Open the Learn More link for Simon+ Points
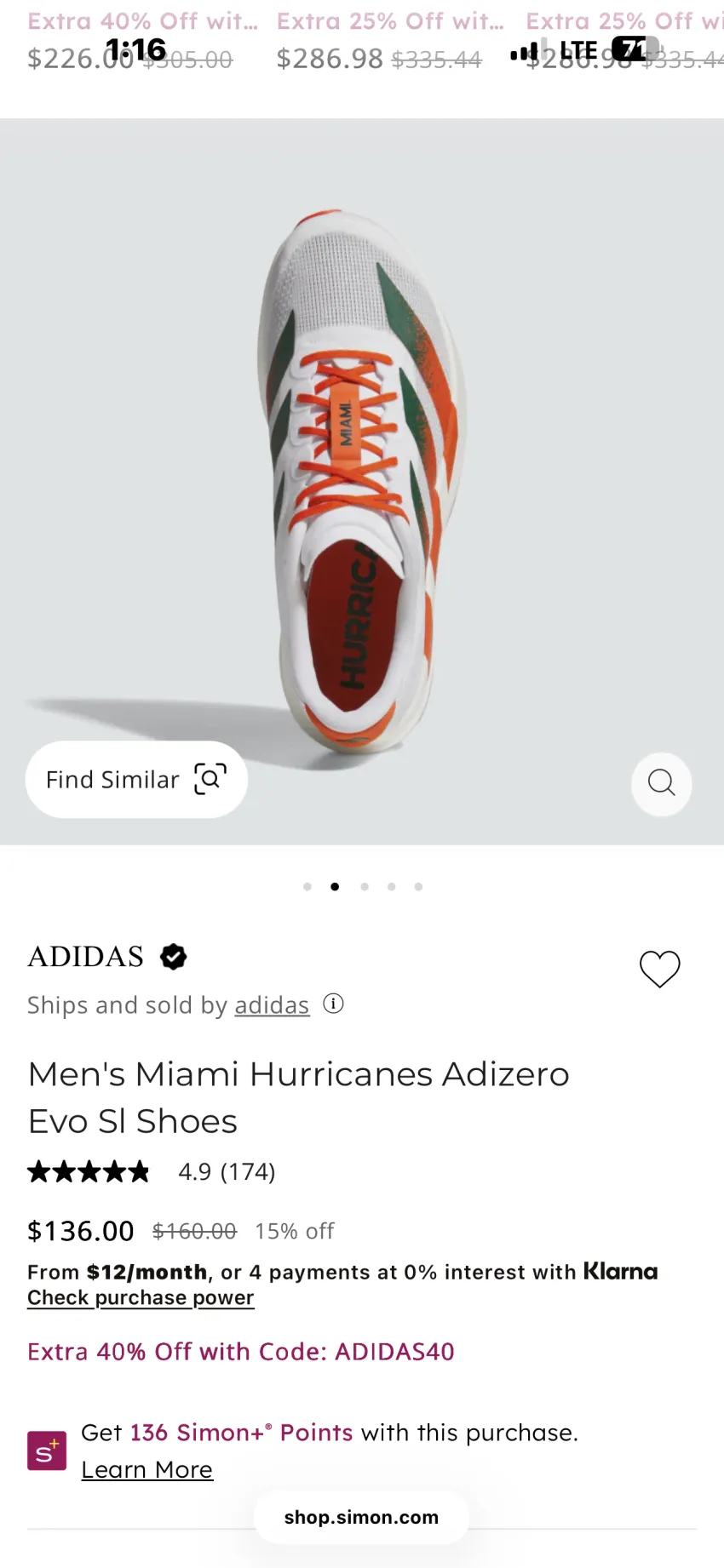This screenshot has width=724, height=1568. [x=147, y=1469]
